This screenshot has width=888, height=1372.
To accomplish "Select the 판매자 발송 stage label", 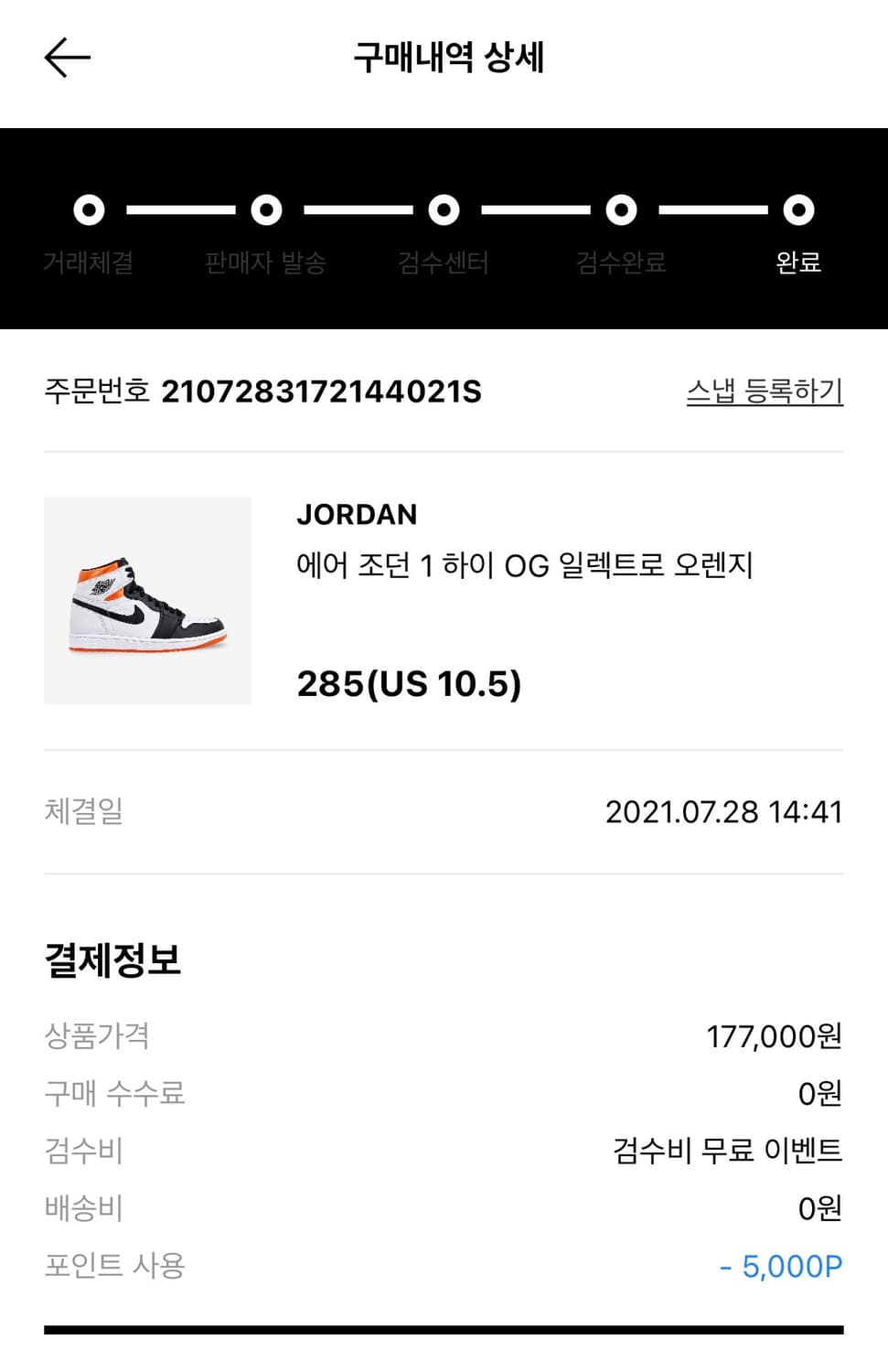I will pyautogui.click(x=266, y=263).
